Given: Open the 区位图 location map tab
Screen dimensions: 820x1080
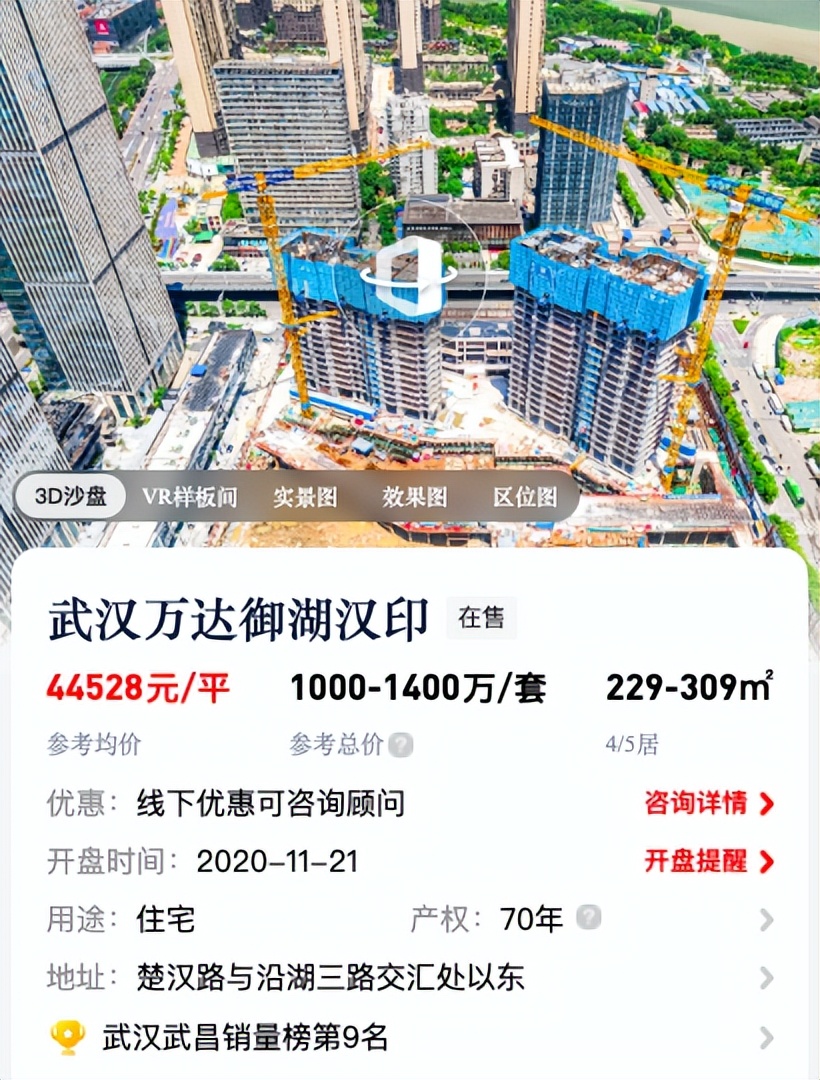Looking at the screenshot, I should coord(525,497).
